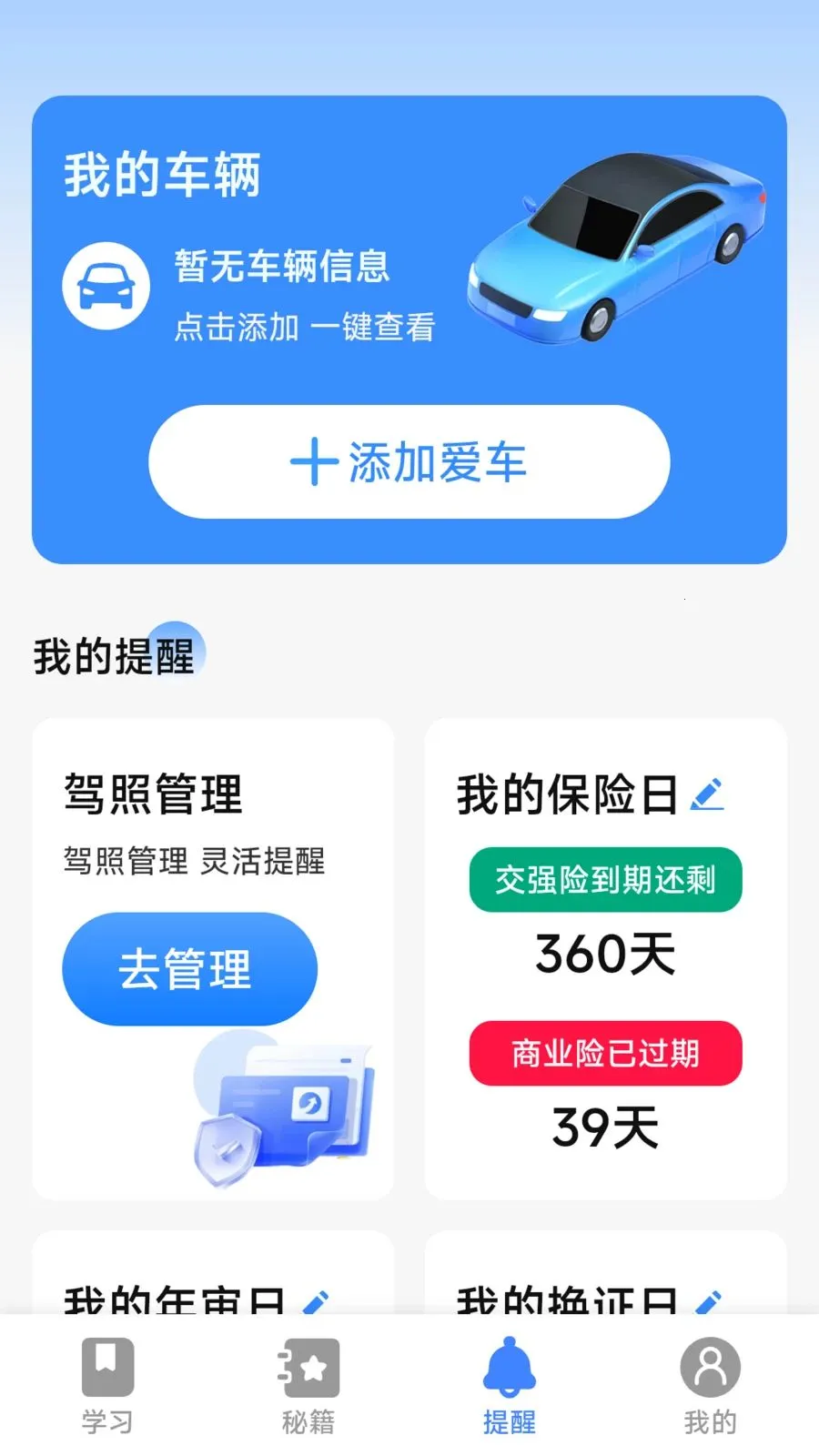Edit 我的换证日 with the pencil icon
Image resolution: width=819 pixels, height=1456 pixels.
709,1301
